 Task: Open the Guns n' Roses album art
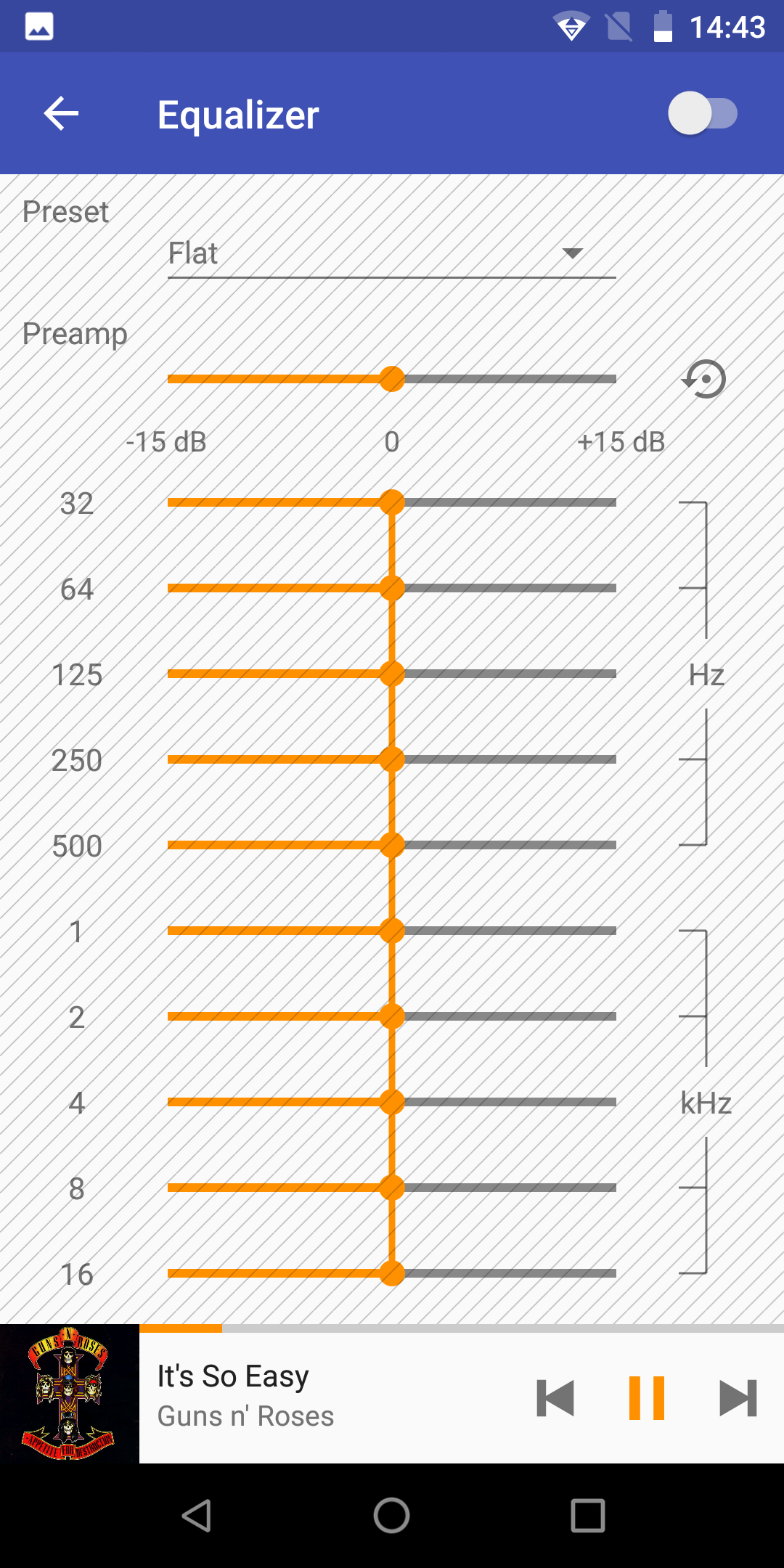click(70, 1394)
